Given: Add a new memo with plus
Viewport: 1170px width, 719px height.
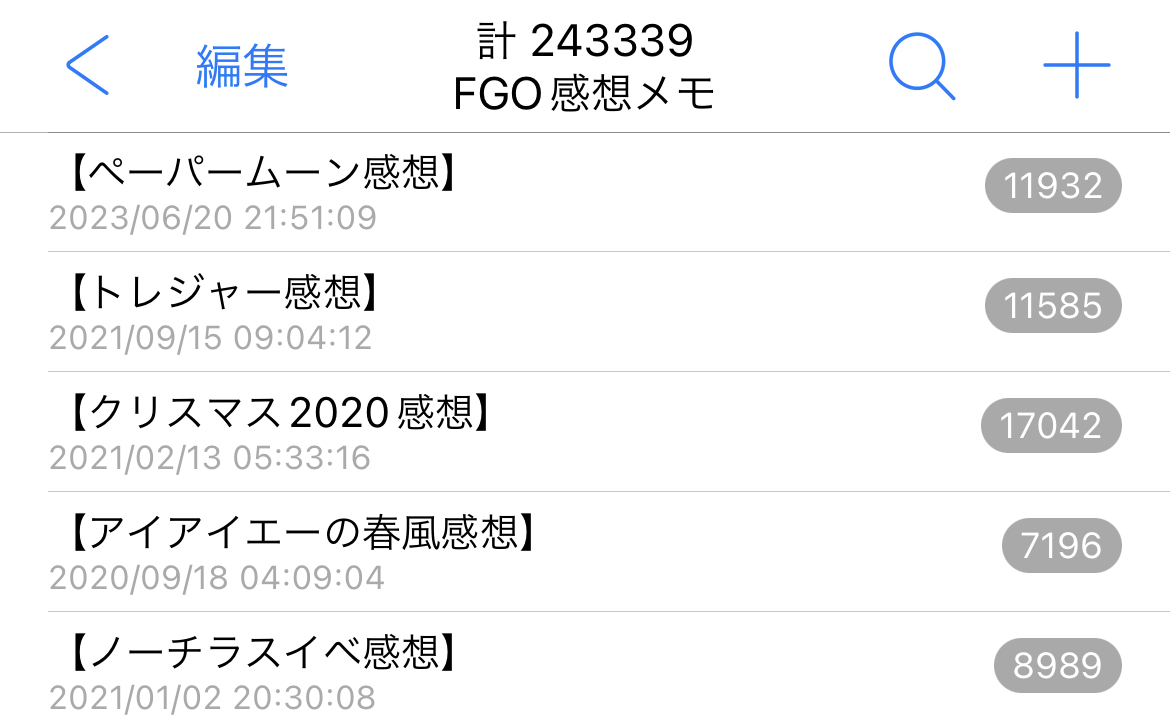Looking at the screenshot, I should (x=1076, y=66).
